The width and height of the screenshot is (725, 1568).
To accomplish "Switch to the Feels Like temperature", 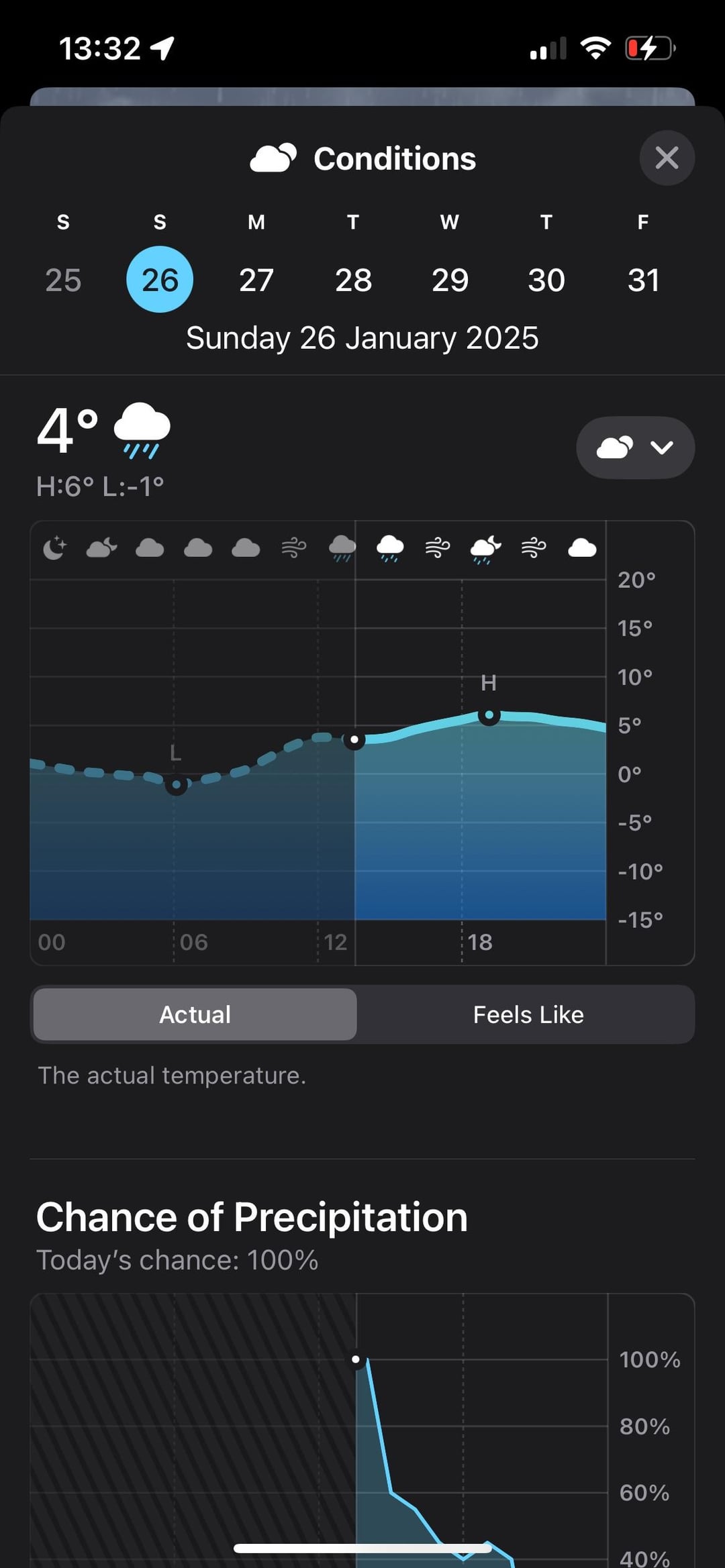I will coord(528,1014).
